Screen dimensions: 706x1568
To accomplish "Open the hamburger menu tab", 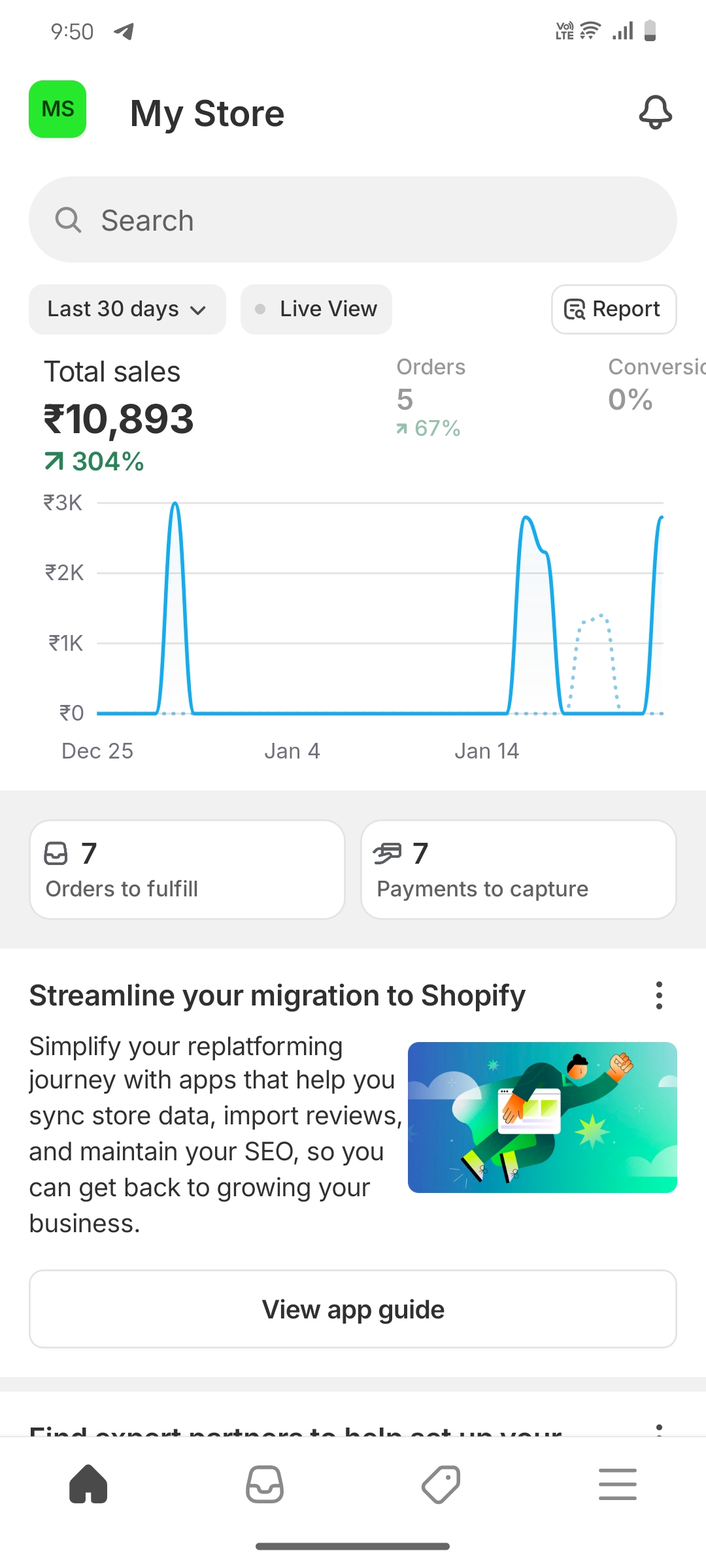I will (617, 1484).
